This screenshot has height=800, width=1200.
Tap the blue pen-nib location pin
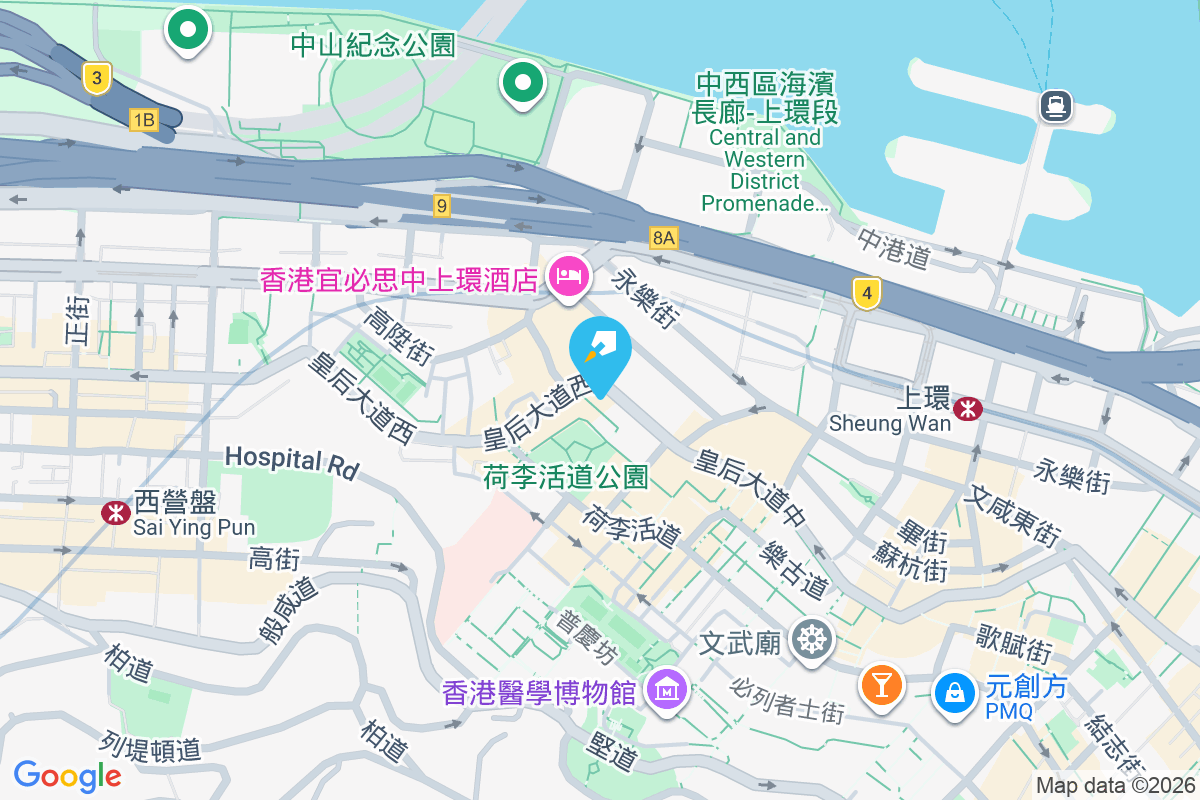tap(600, 350)
